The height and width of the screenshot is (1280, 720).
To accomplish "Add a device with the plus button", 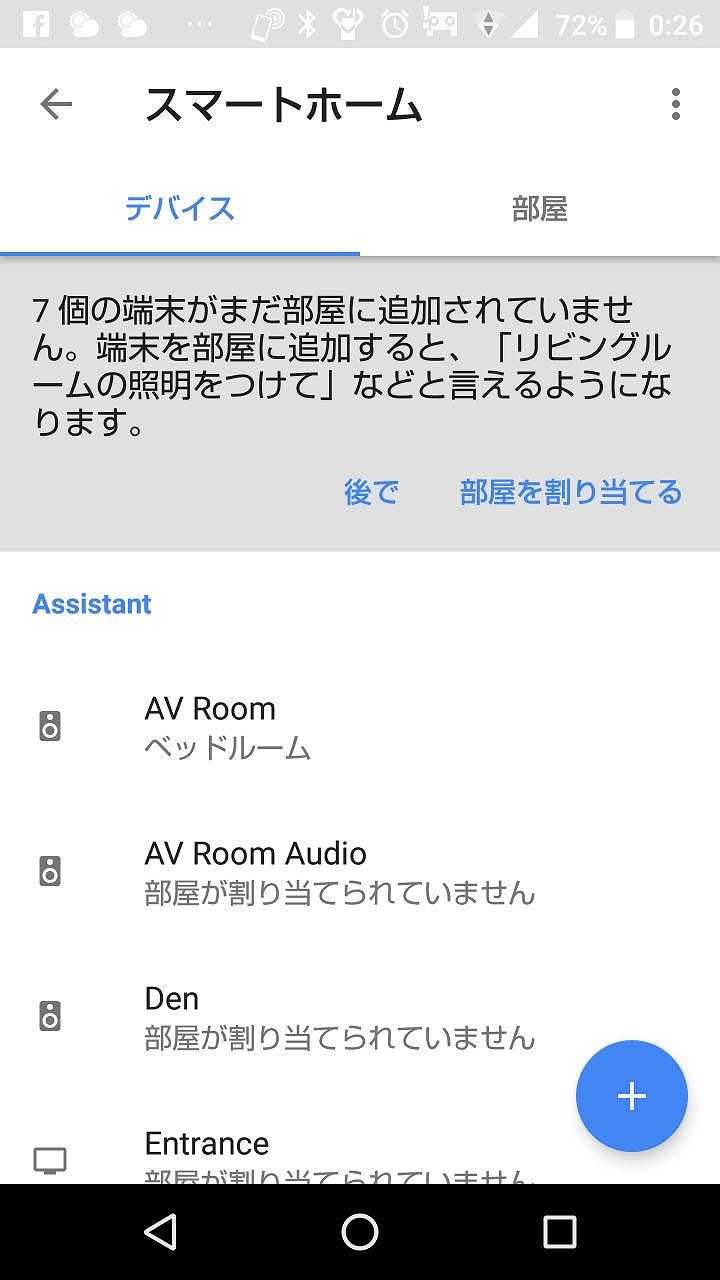I will pyautogui.click(x=632, y=1096).
